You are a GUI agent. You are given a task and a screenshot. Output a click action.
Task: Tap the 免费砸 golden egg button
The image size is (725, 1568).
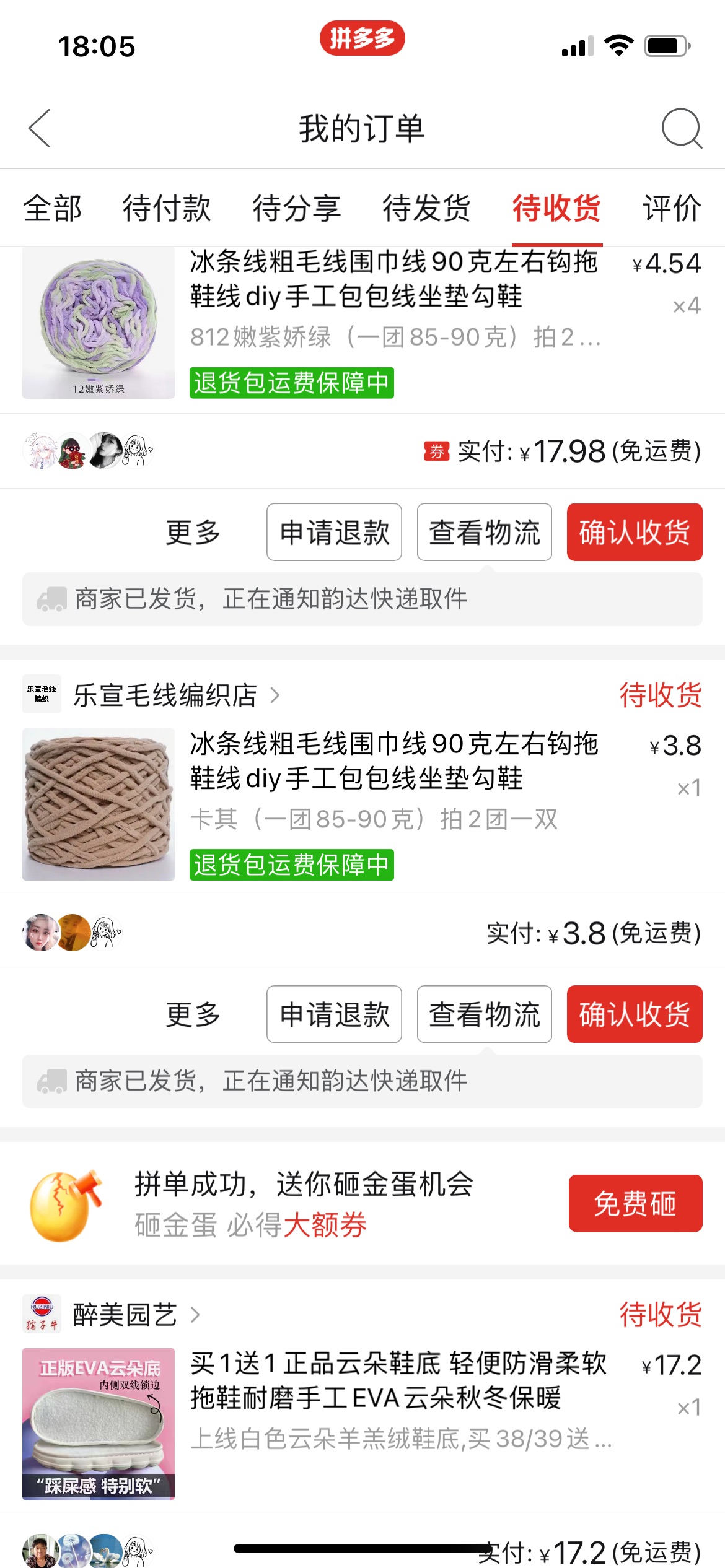(636, 1203)
